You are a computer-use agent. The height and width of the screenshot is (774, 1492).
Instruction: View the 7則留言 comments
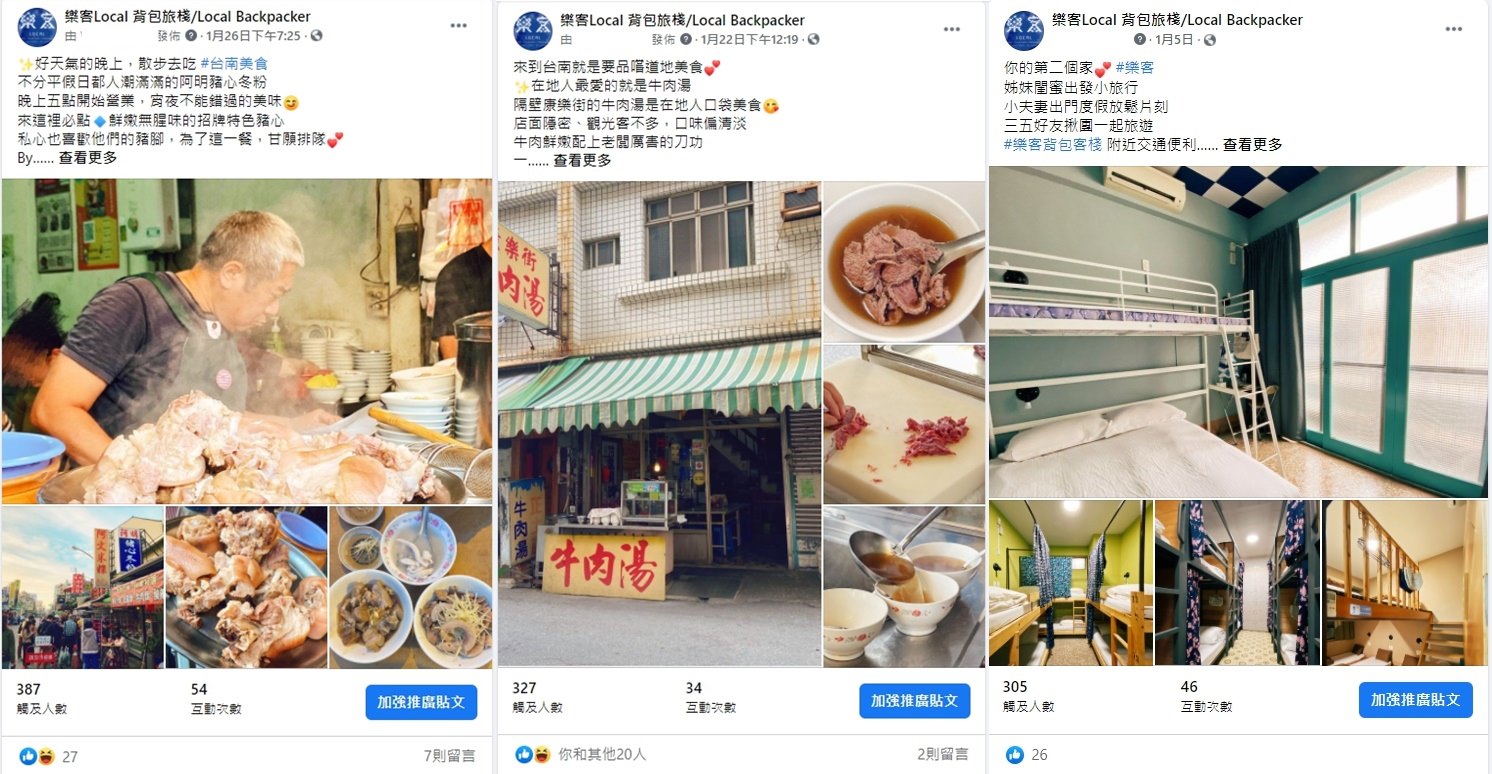point(448,756)
